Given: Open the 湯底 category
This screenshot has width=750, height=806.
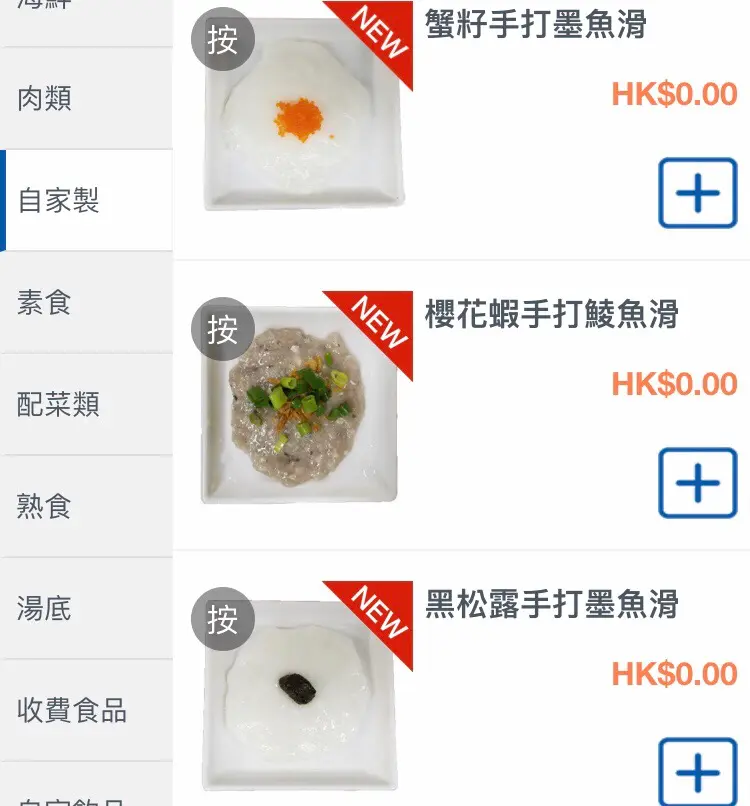Looking at the screenshot, I should pos(86,609).
